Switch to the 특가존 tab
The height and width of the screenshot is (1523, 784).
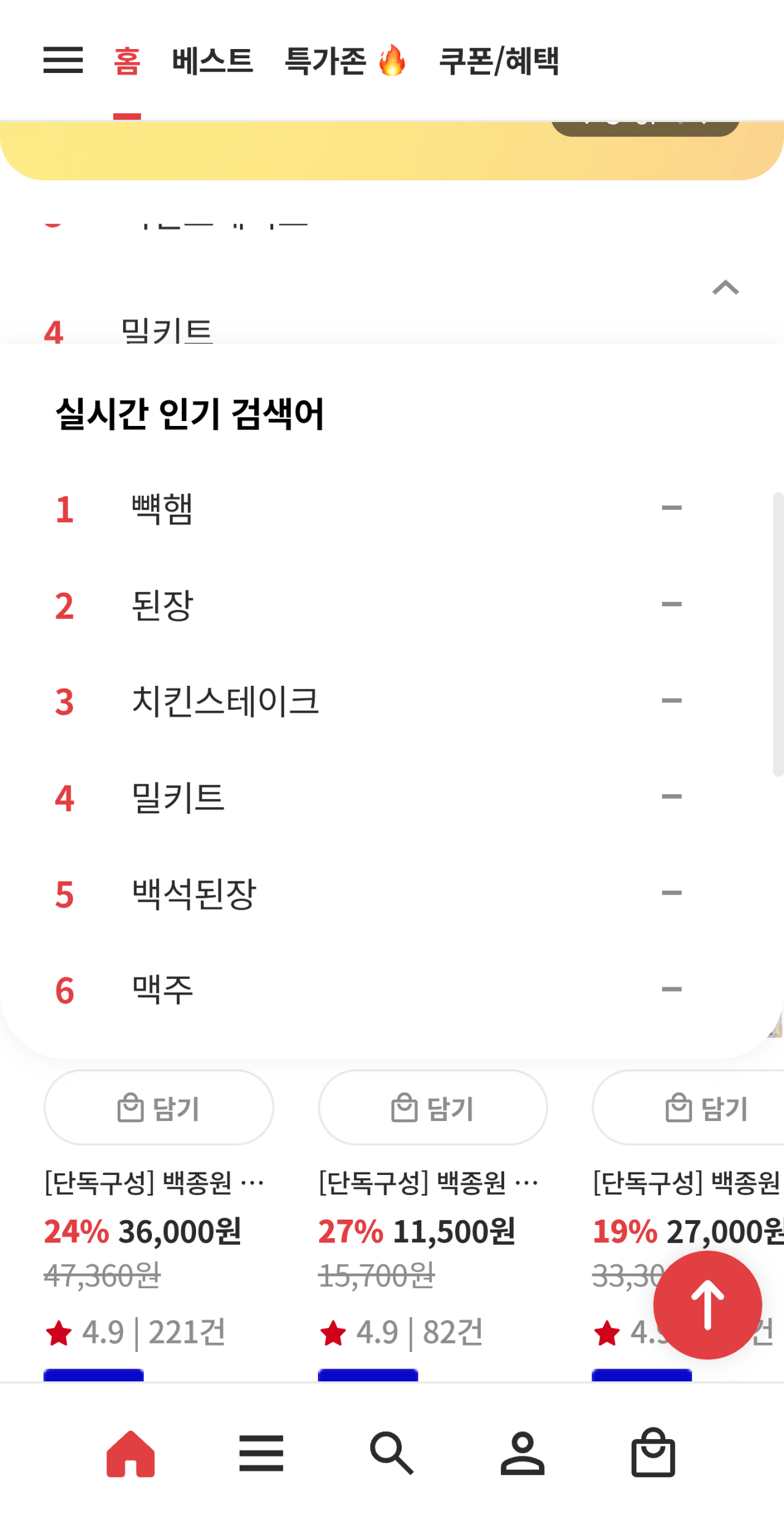345,61
